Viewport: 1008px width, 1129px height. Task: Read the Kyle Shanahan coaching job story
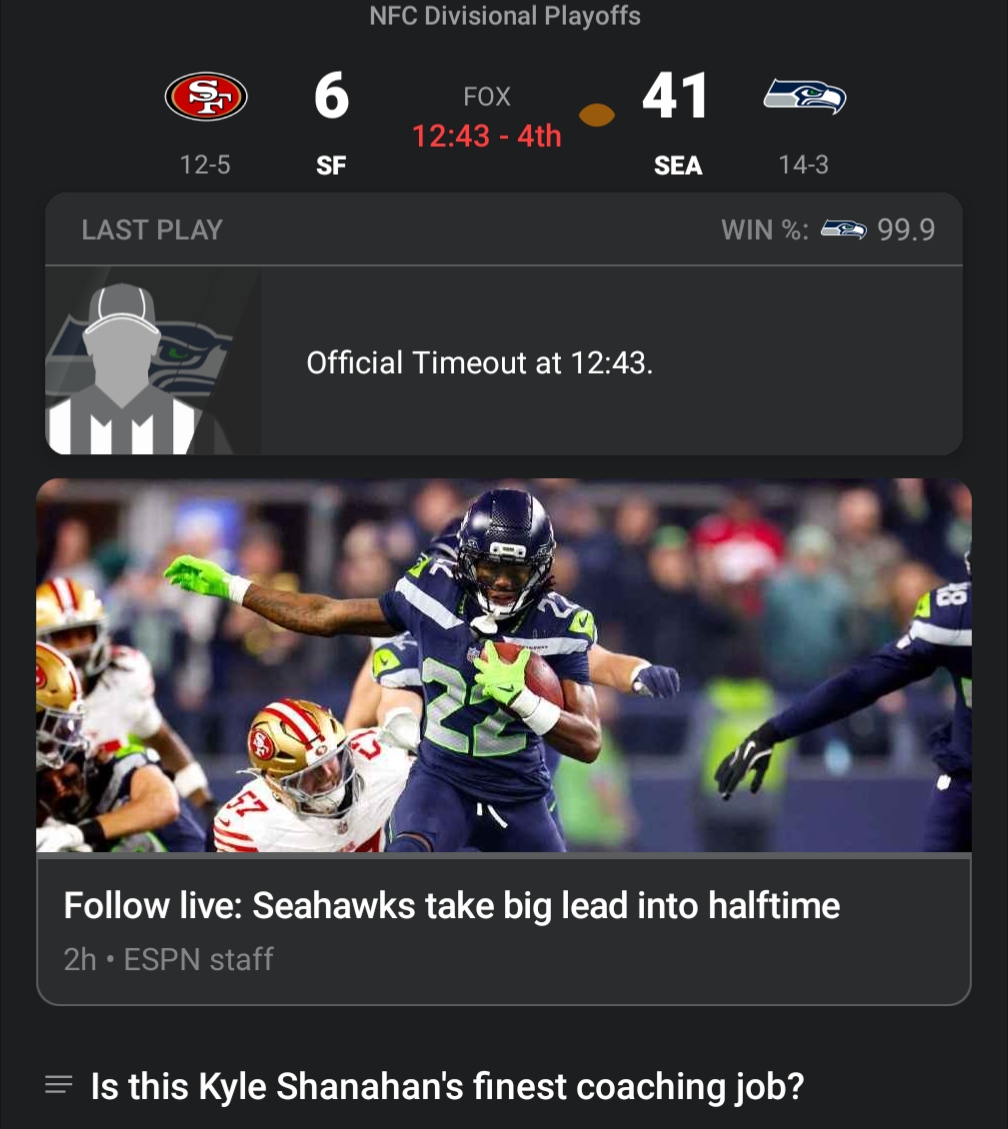447,1086
